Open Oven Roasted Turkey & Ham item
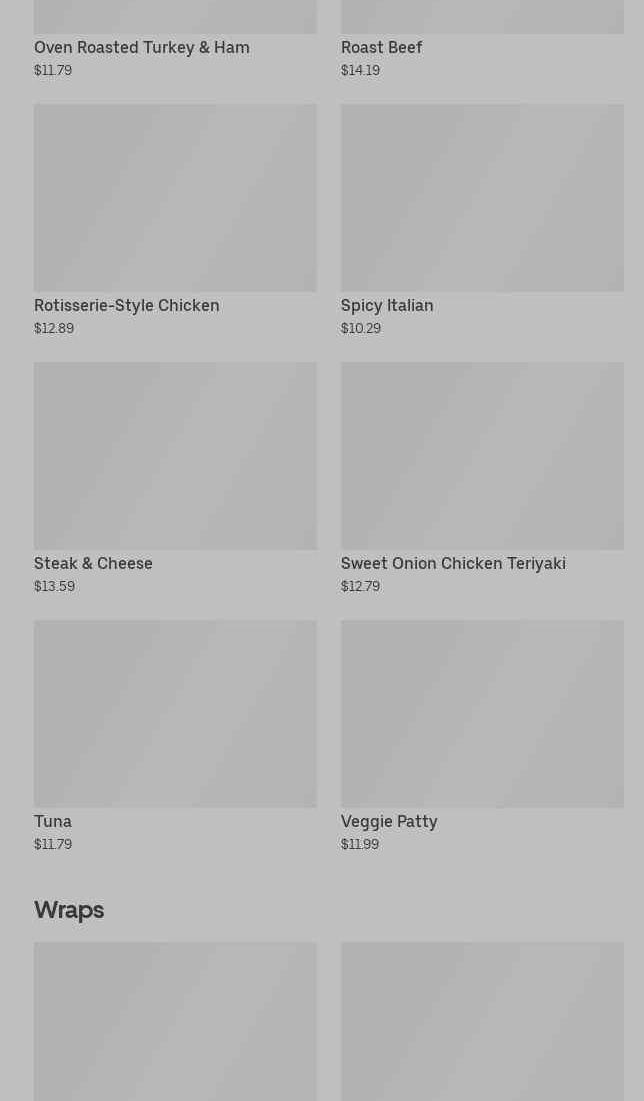644x1101 pixels. pos(142,47)
